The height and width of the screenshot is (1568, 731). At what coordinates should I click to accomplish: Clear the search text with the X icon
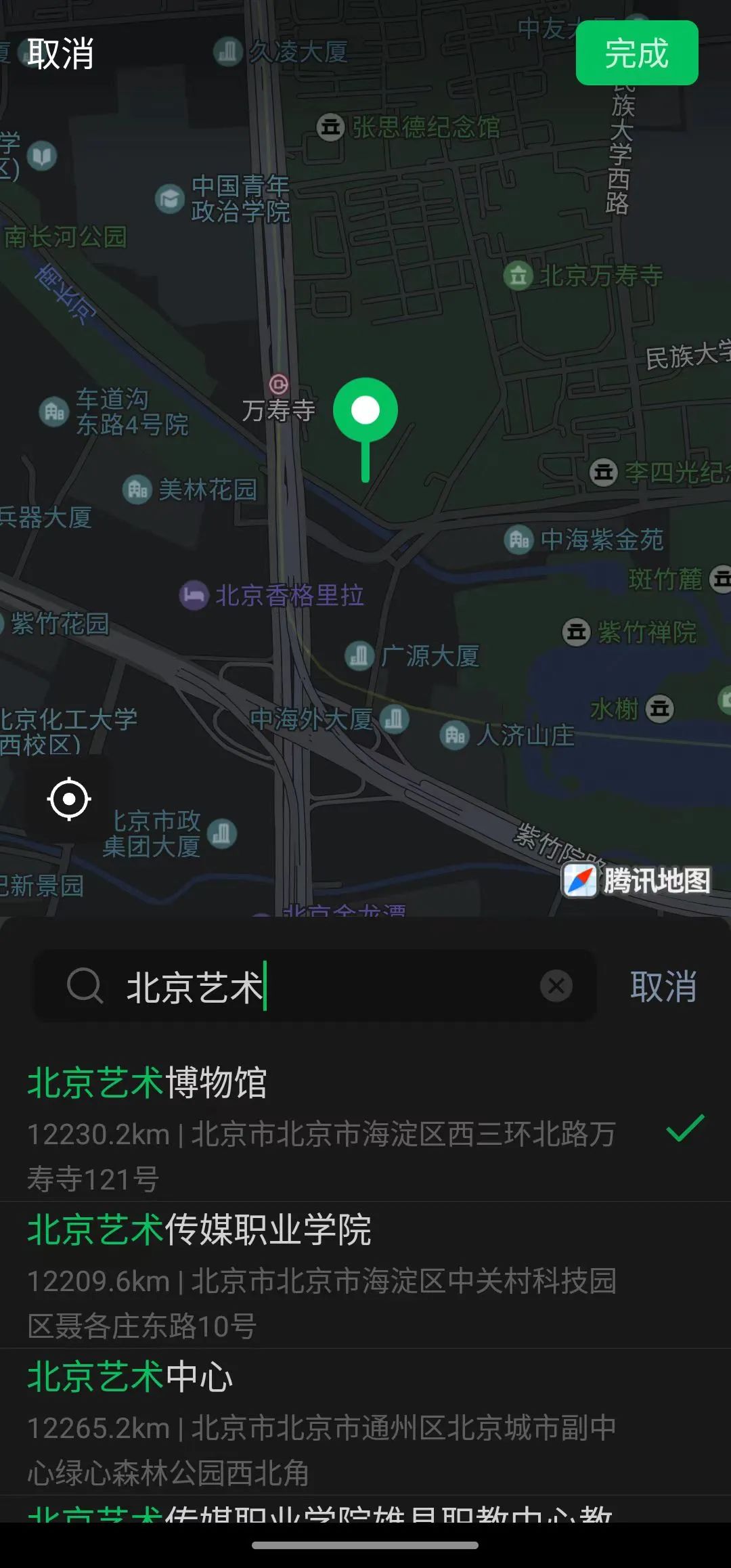556,986
